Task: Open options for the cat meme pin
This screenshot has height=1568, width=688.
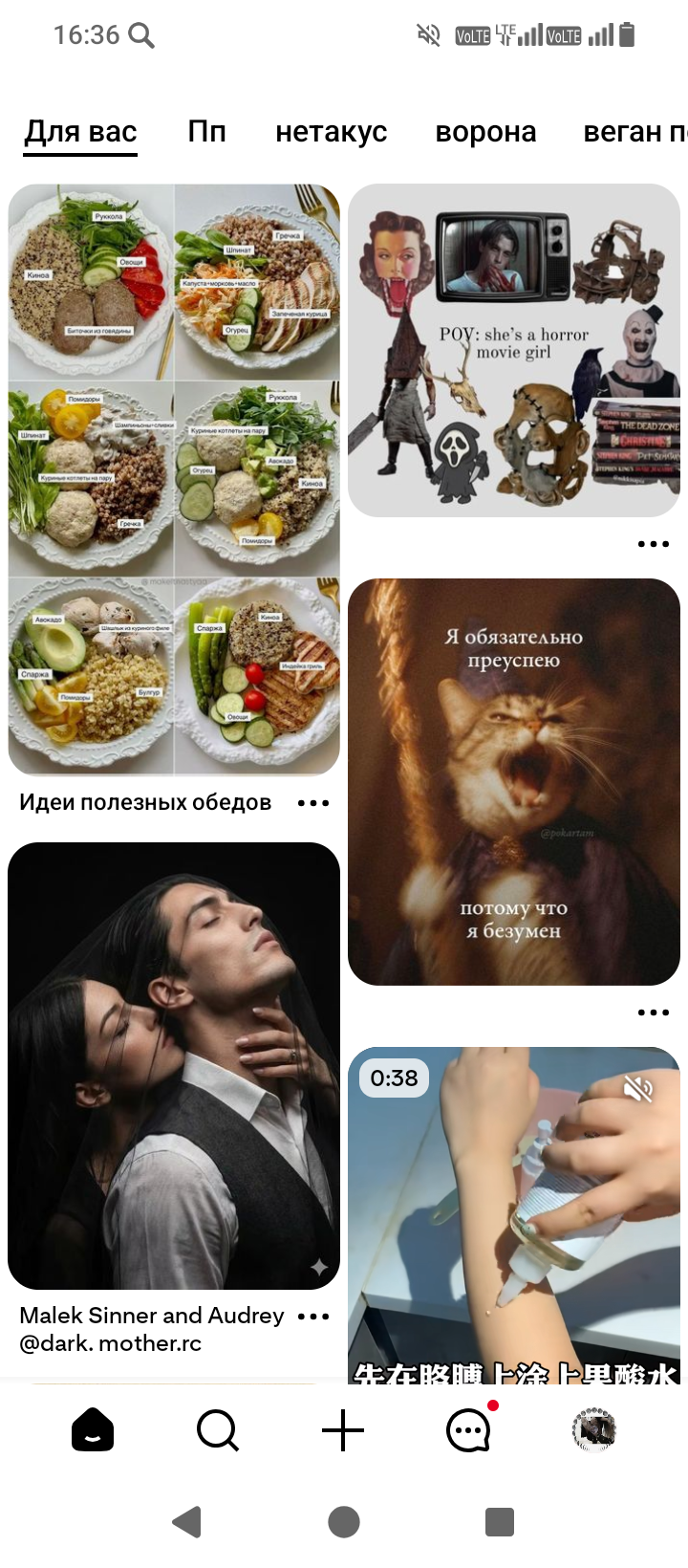Action: pyautogui.click(x=653, y=1012)
